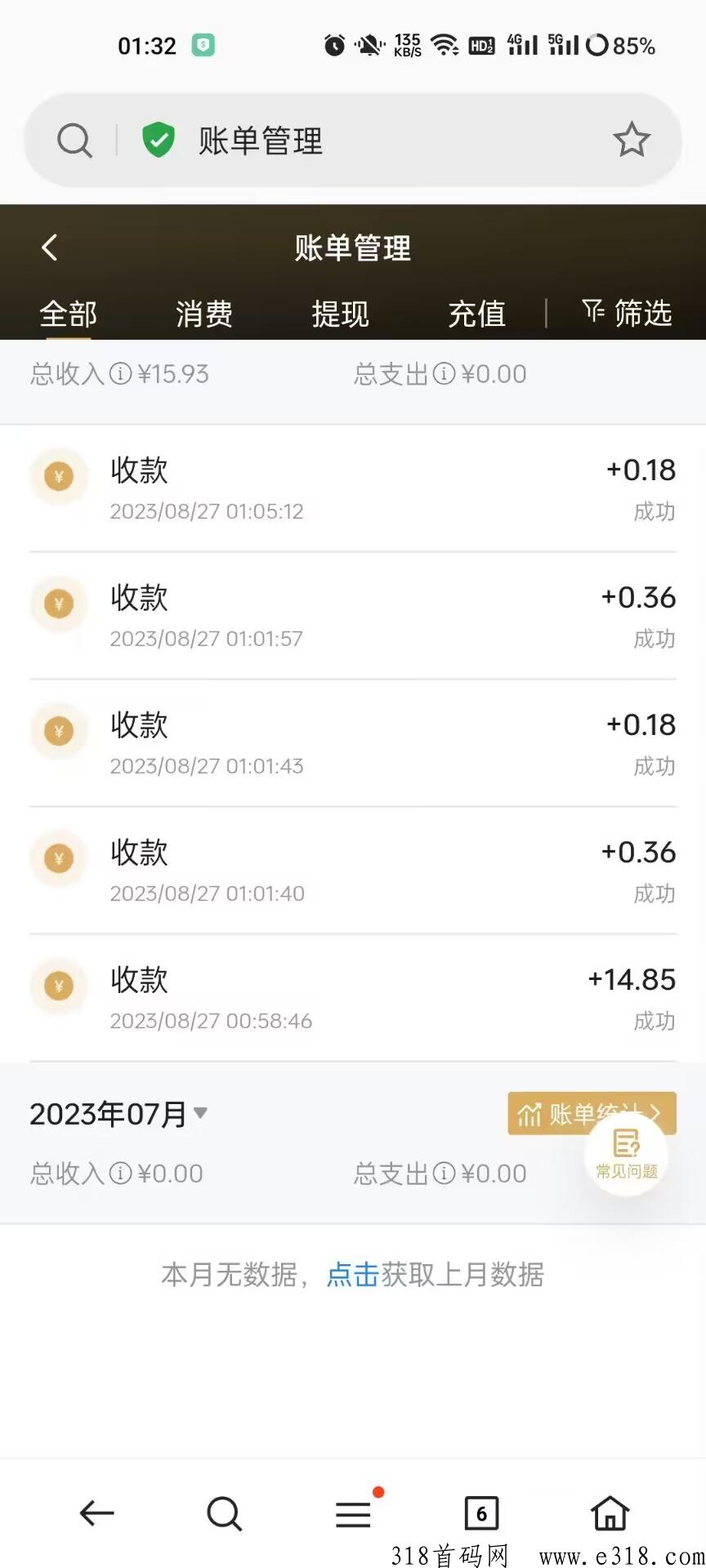Open the 收款 record at 01:05:12
This screenshot has height=1568, width=706.
click(353, 488)
